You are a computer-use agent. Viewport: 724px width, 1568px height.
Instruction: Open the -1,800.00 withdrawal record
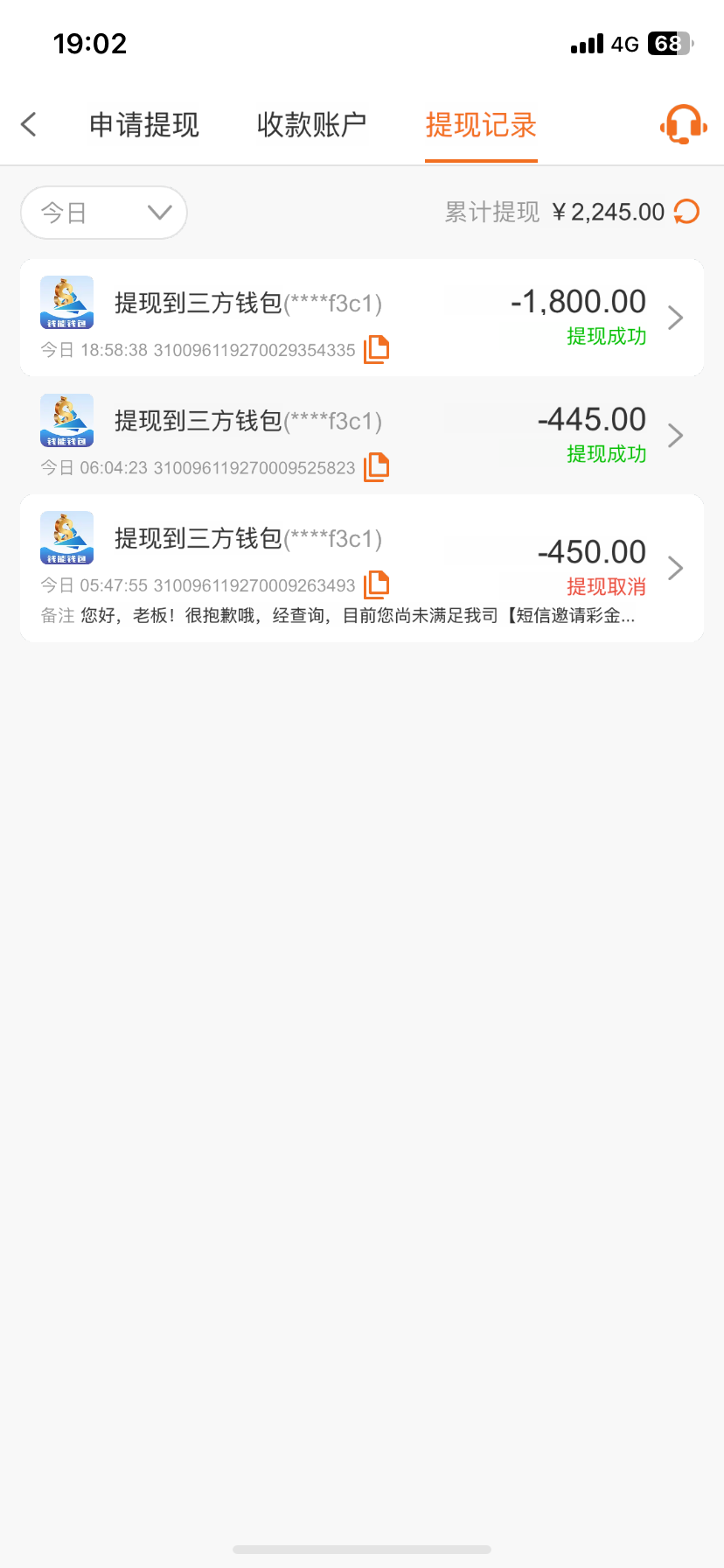tap(362, 318)
